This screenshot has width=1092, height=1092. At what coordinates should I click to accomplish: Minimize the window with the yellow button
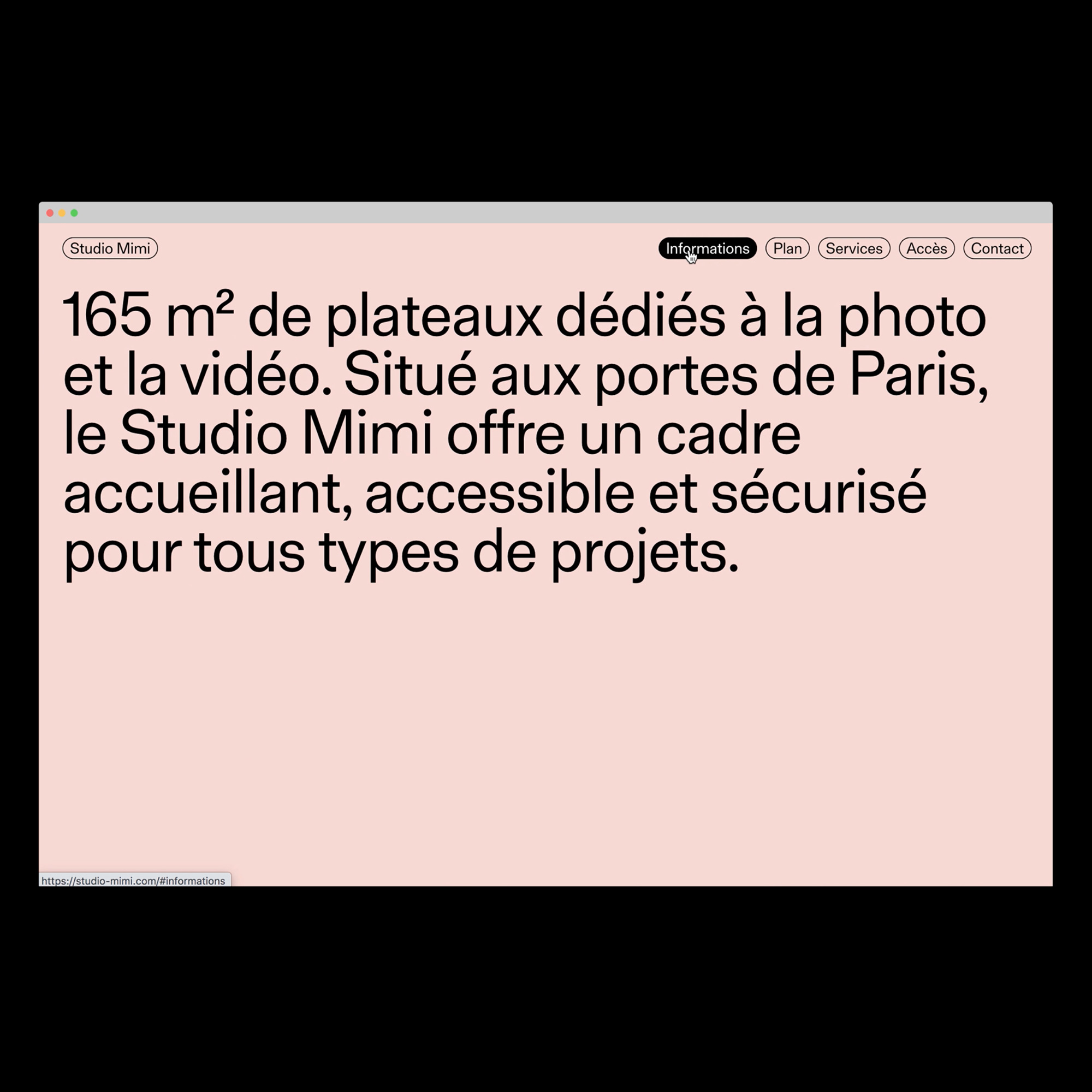62,213
